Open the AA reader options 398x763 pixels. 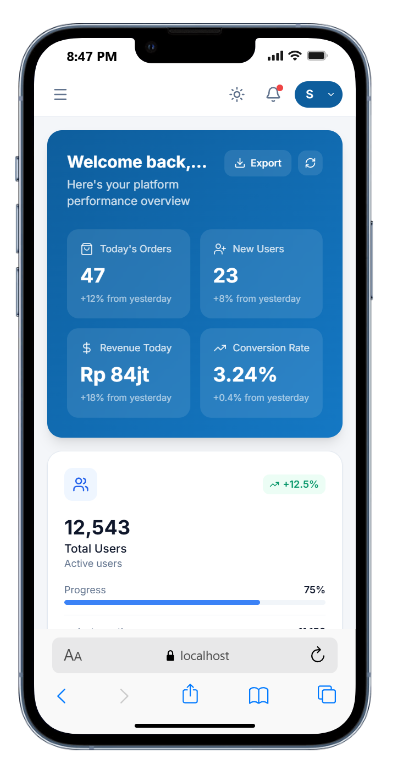click(73, 656)
